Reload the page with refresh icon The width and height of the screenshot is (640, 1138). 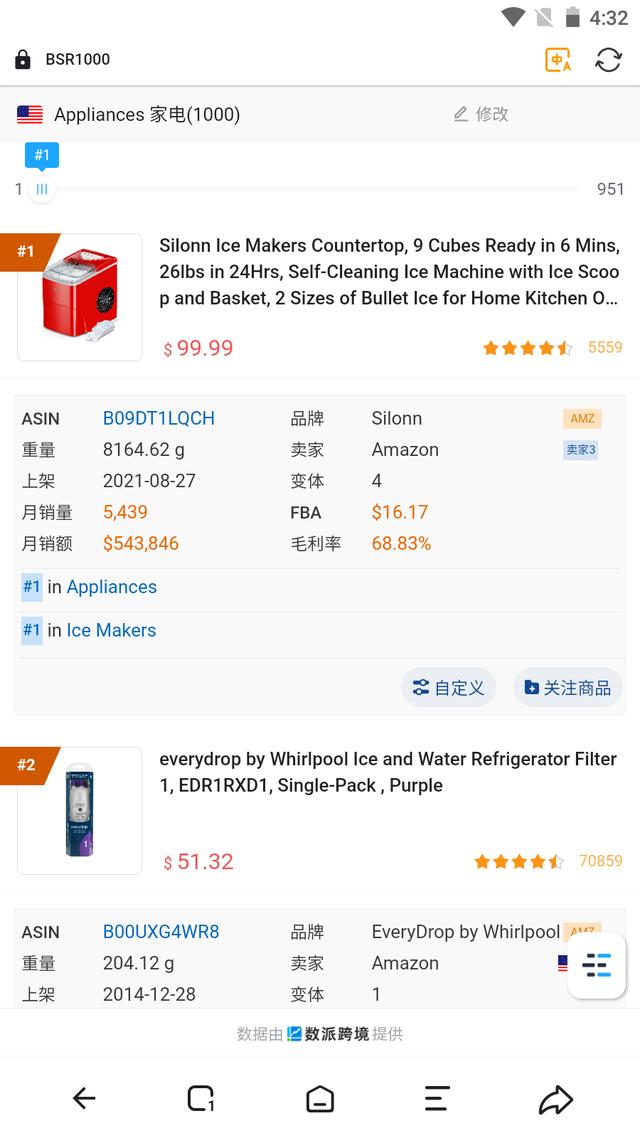click(608, 60)
